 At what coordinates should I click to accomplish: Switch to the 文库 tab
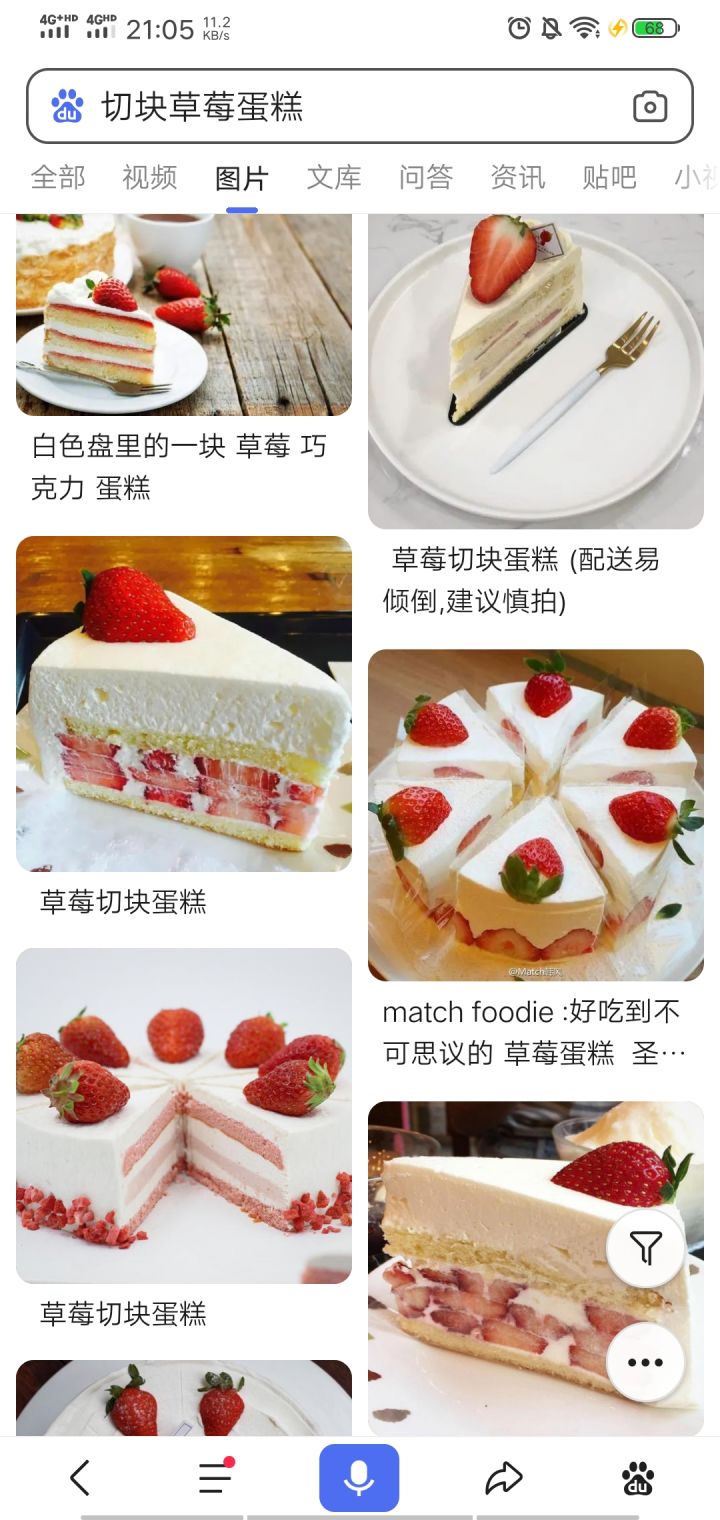click(334, 178)
